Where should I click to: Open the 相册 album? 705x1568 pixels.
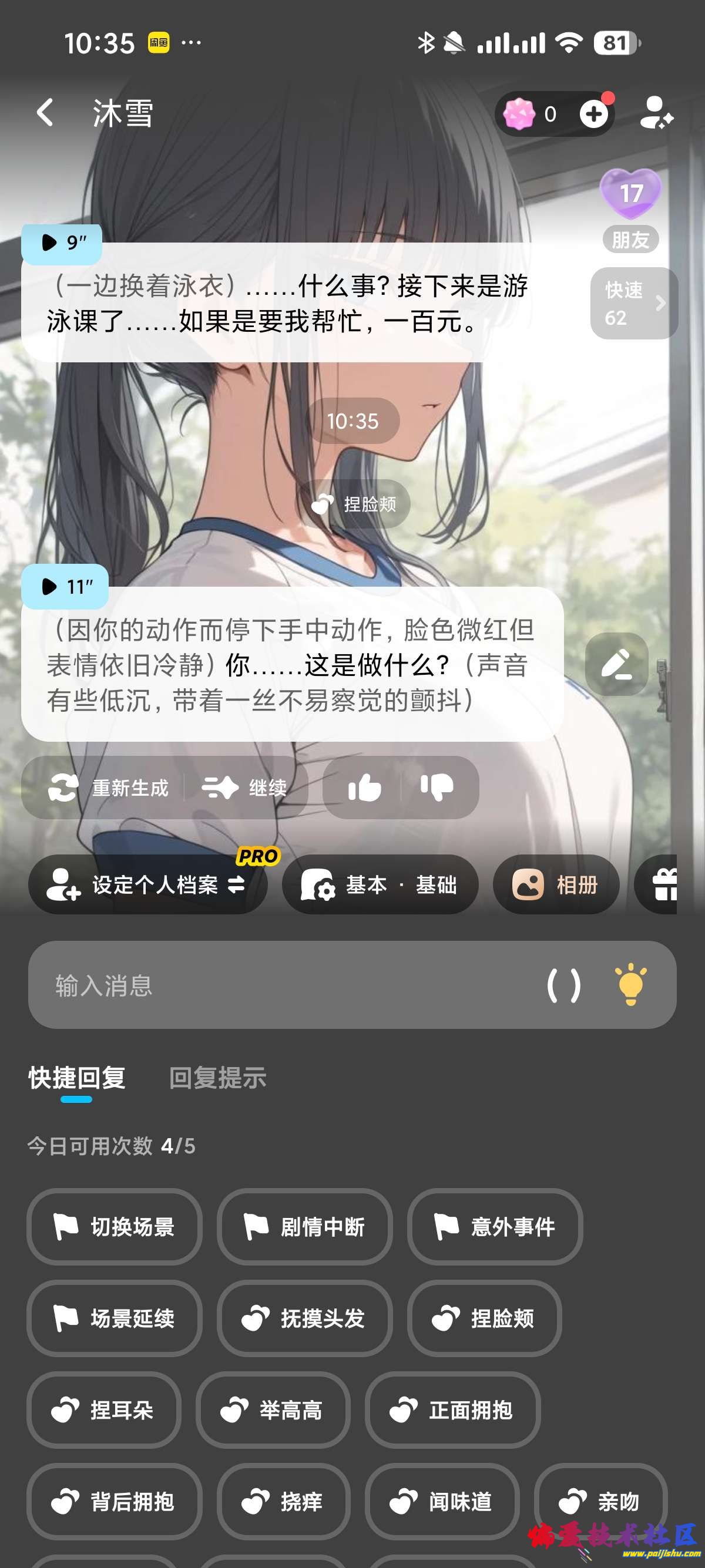[555, 884]
